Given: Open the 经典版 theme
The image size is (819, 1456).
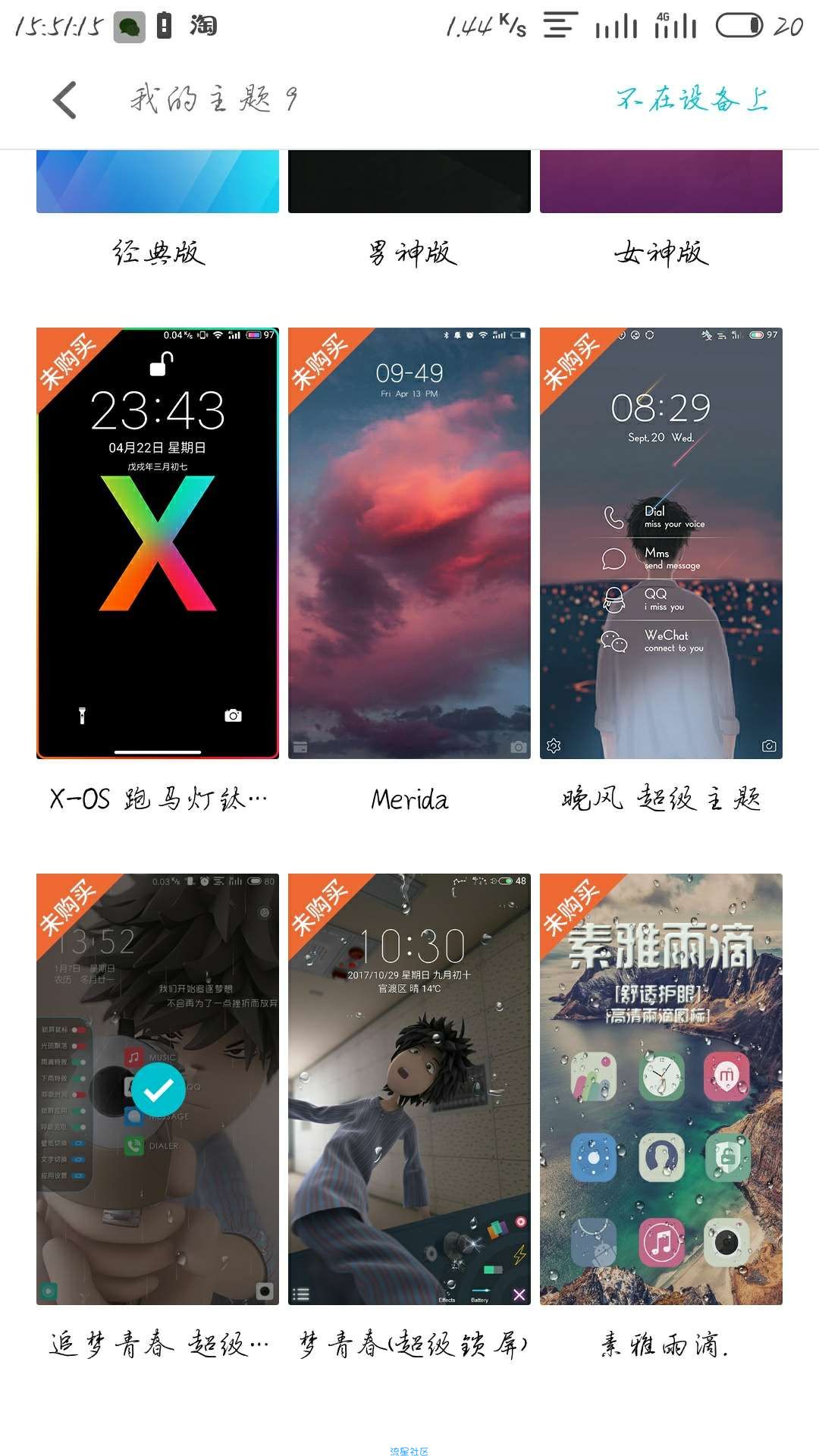Looking at the screenshot, I should 158,182.
